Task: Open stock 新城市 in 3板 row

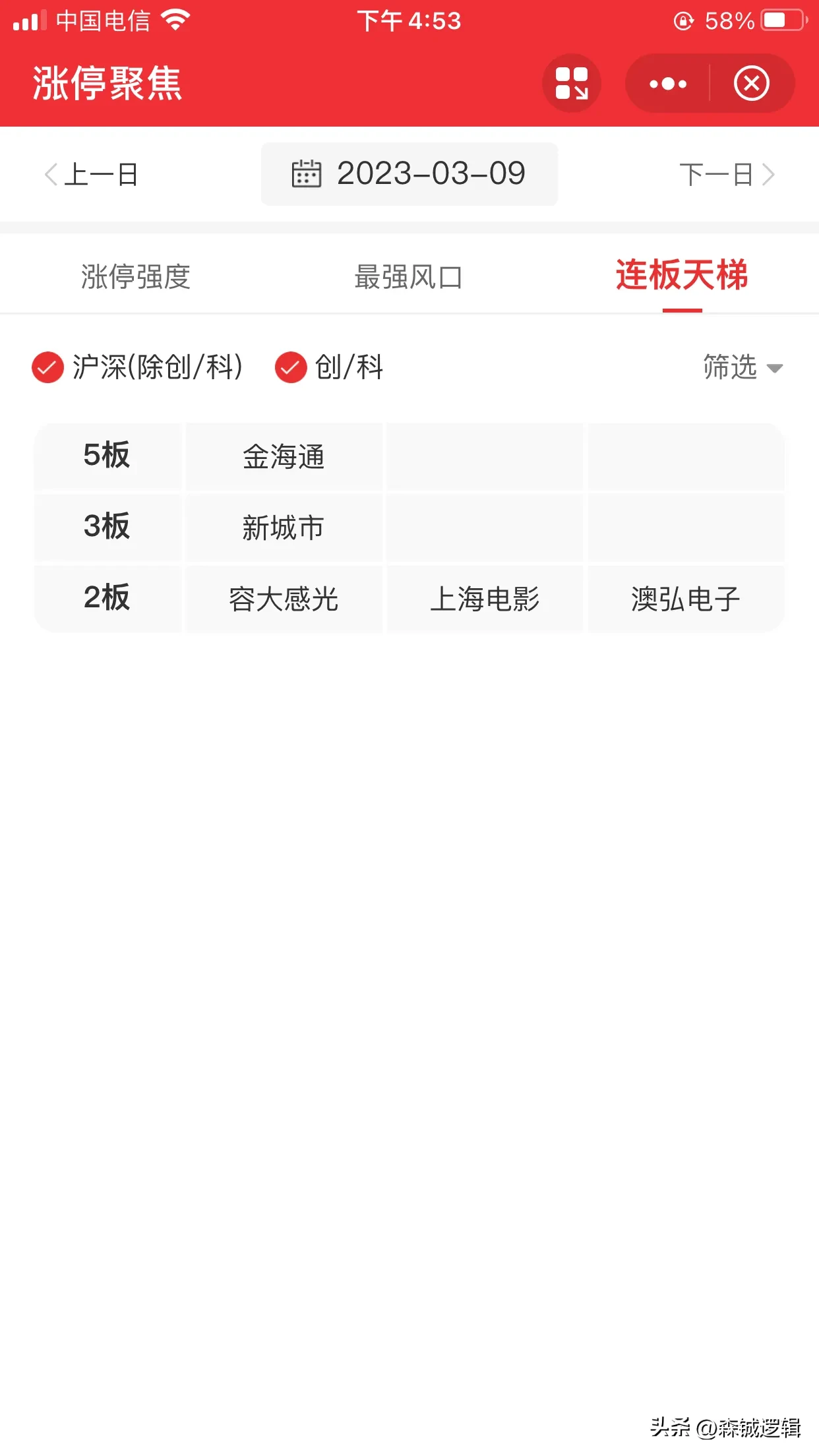Action: 284,528
